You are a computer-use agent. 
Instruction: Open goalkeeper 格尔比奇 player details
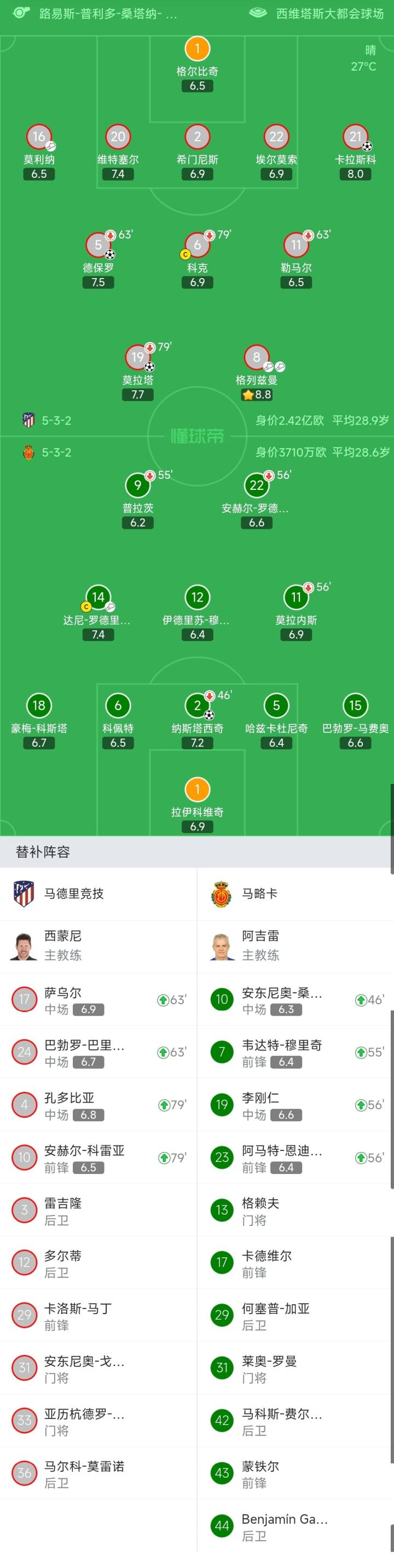click(196, 49)
